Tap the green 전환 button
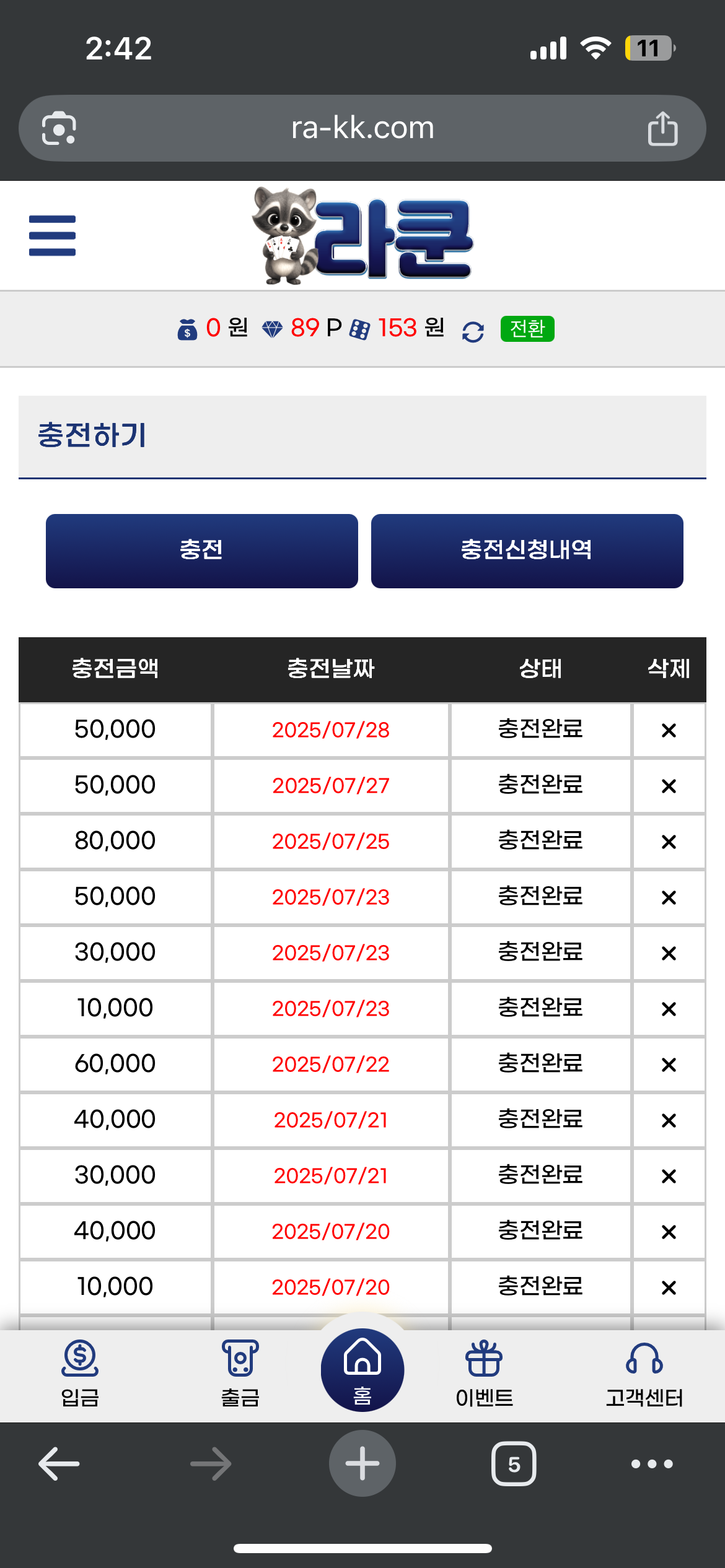Image resolution: width=725 pixels, height=1568 pixels. [x=527, y=328]
